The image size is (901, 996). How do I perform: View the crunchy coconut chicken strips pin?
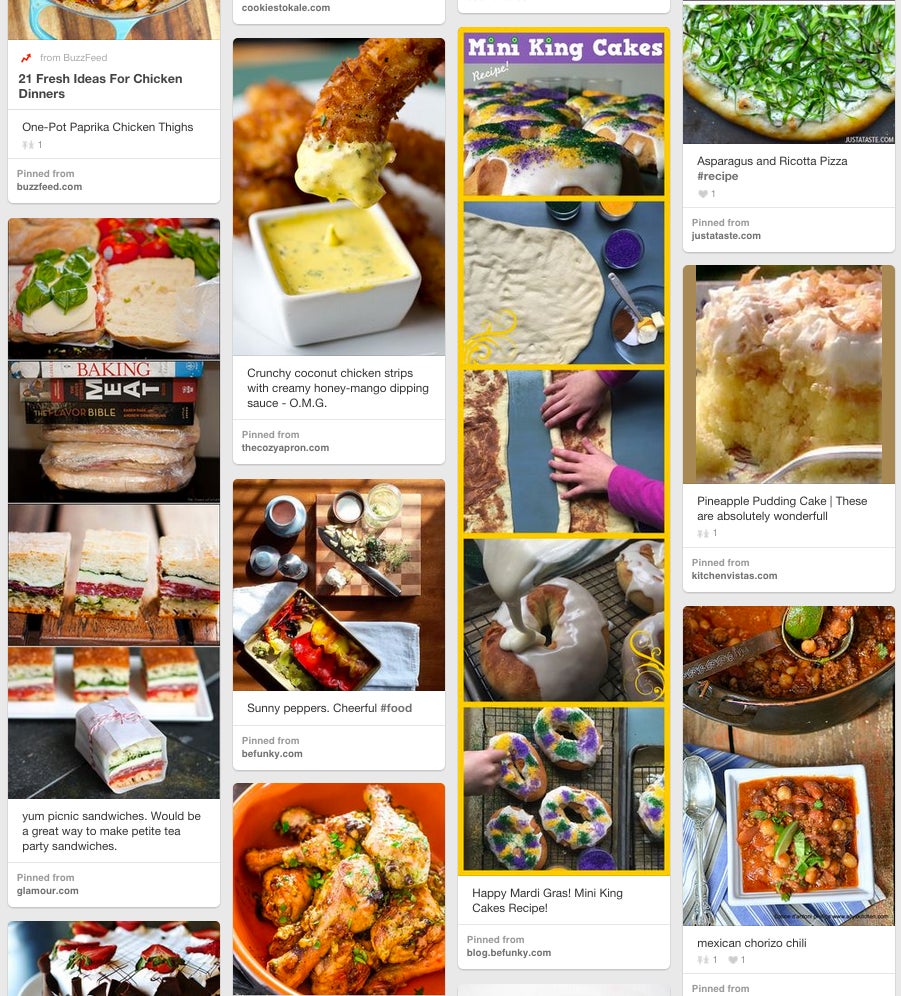coord(339,197)
